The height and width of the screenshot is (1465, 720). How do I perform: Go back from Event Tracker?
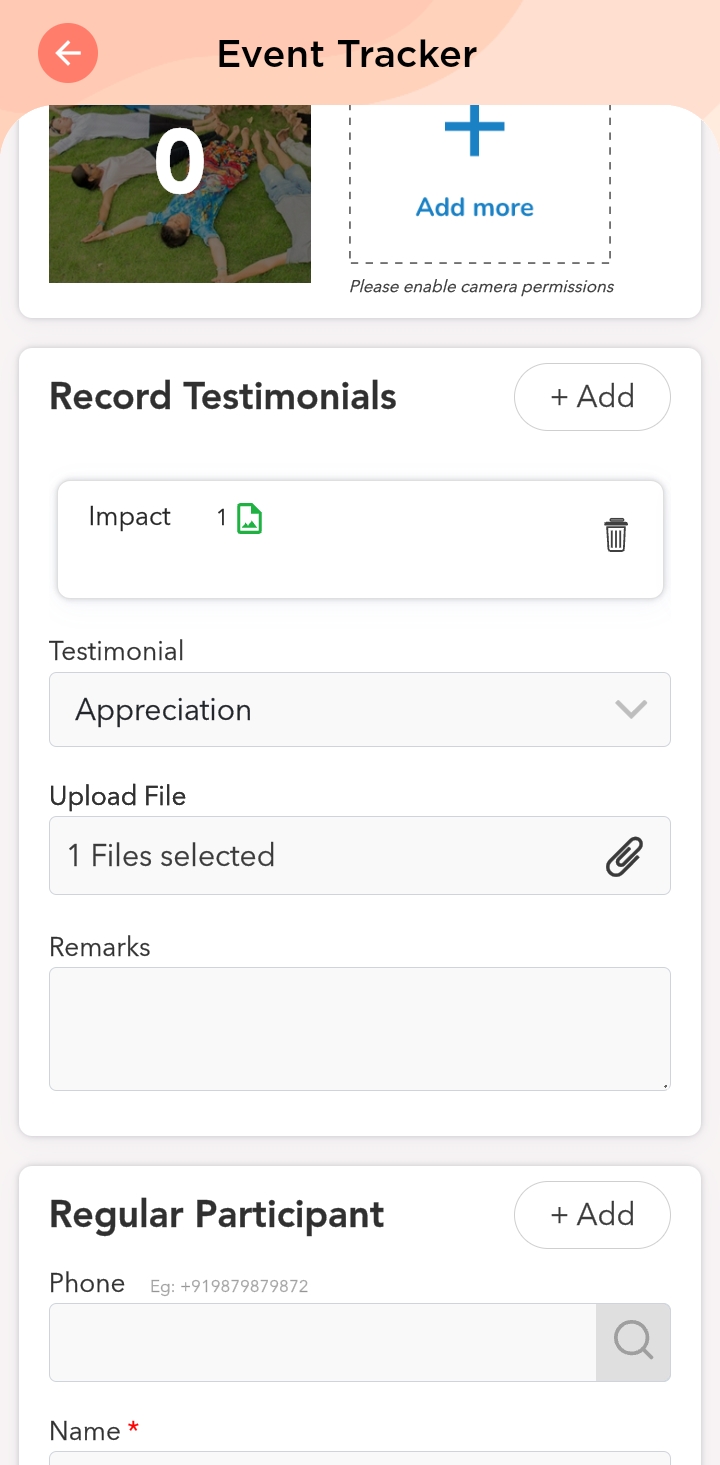click(68, 53)
